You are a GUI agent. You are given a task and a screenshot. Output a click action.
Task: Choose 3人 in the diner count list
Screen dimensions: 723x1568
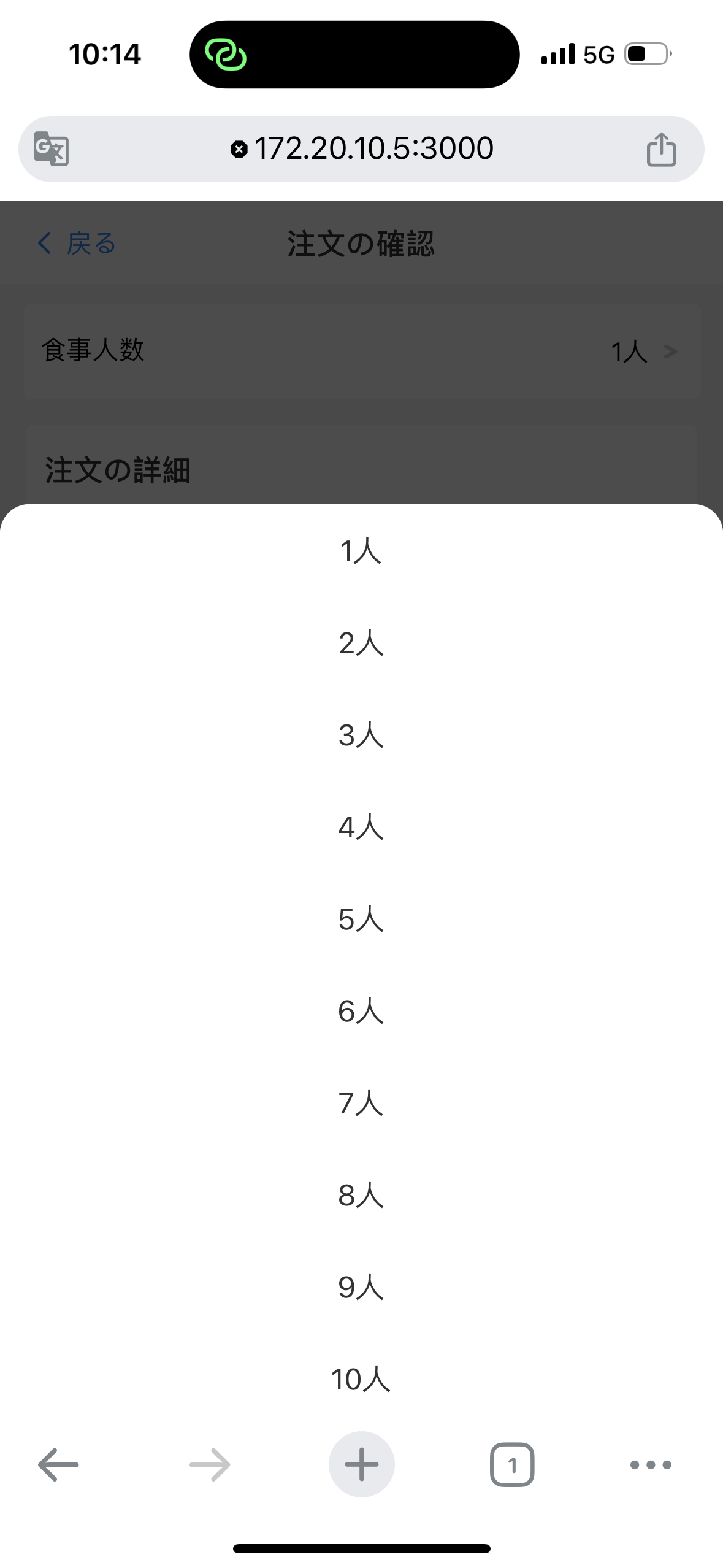click(361, 736)
